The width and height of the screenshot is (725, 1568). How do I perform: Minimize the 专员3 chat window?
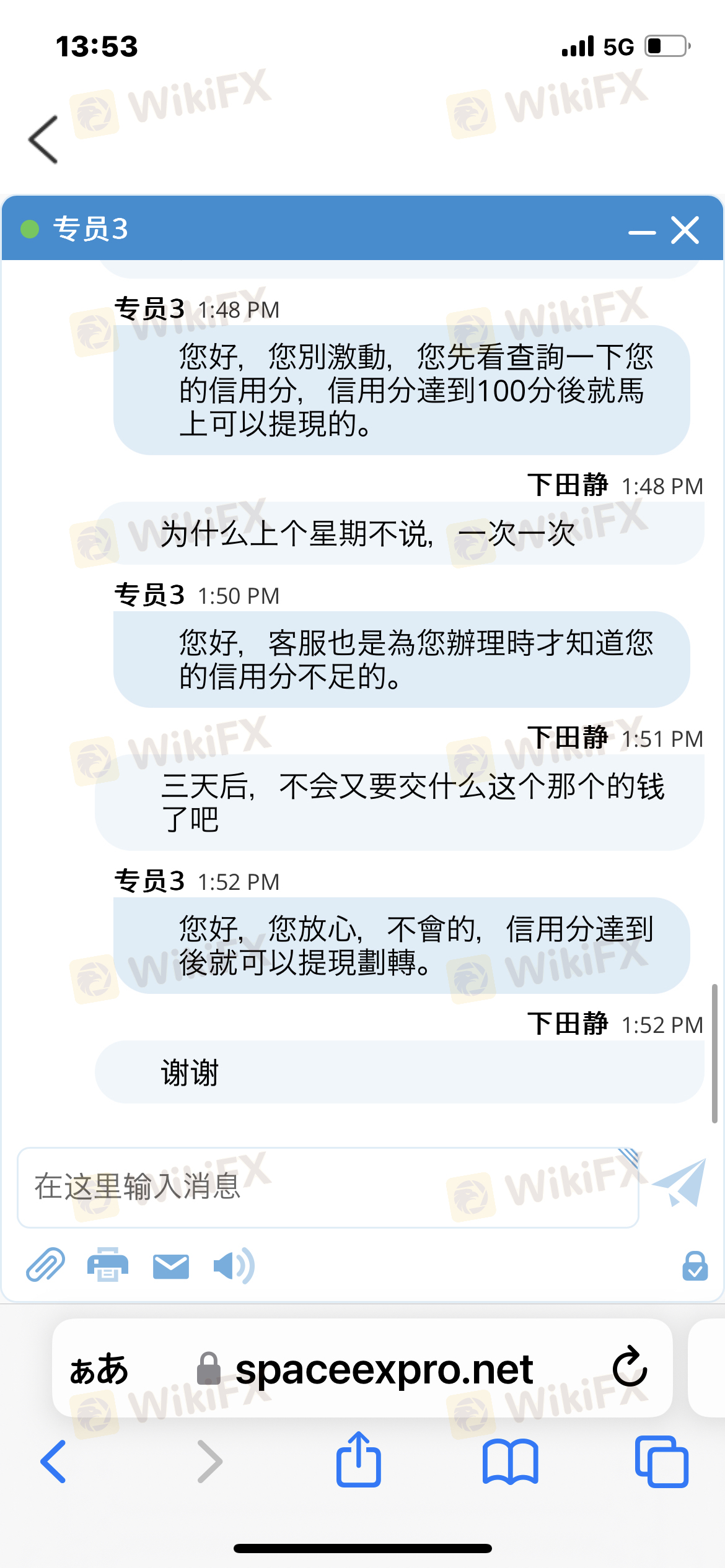(x=641, y=232)
